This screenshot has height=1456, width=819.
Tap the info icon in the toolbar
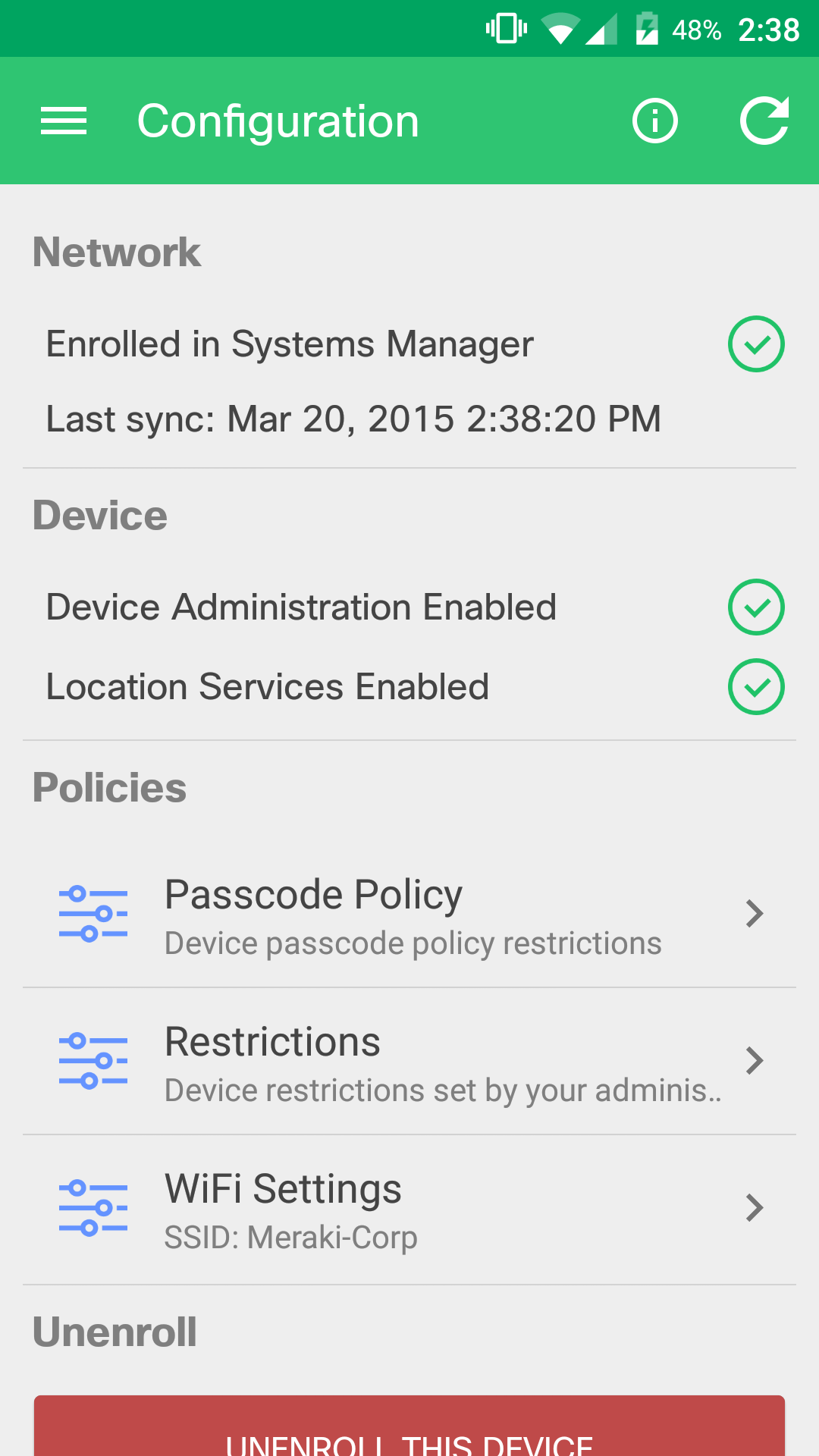click(x=654, y=120)
